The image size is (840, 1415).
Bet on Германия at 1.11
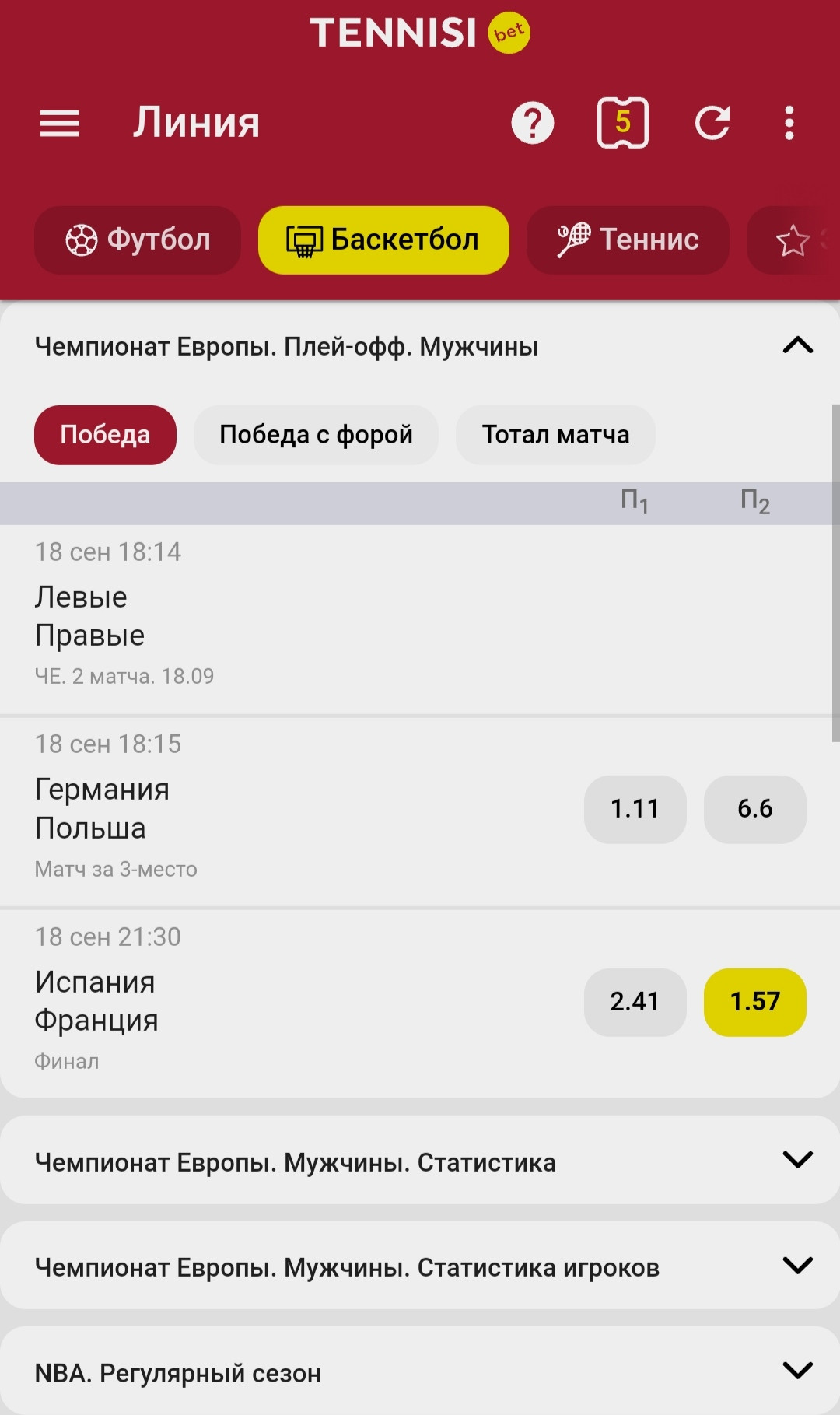635,809
